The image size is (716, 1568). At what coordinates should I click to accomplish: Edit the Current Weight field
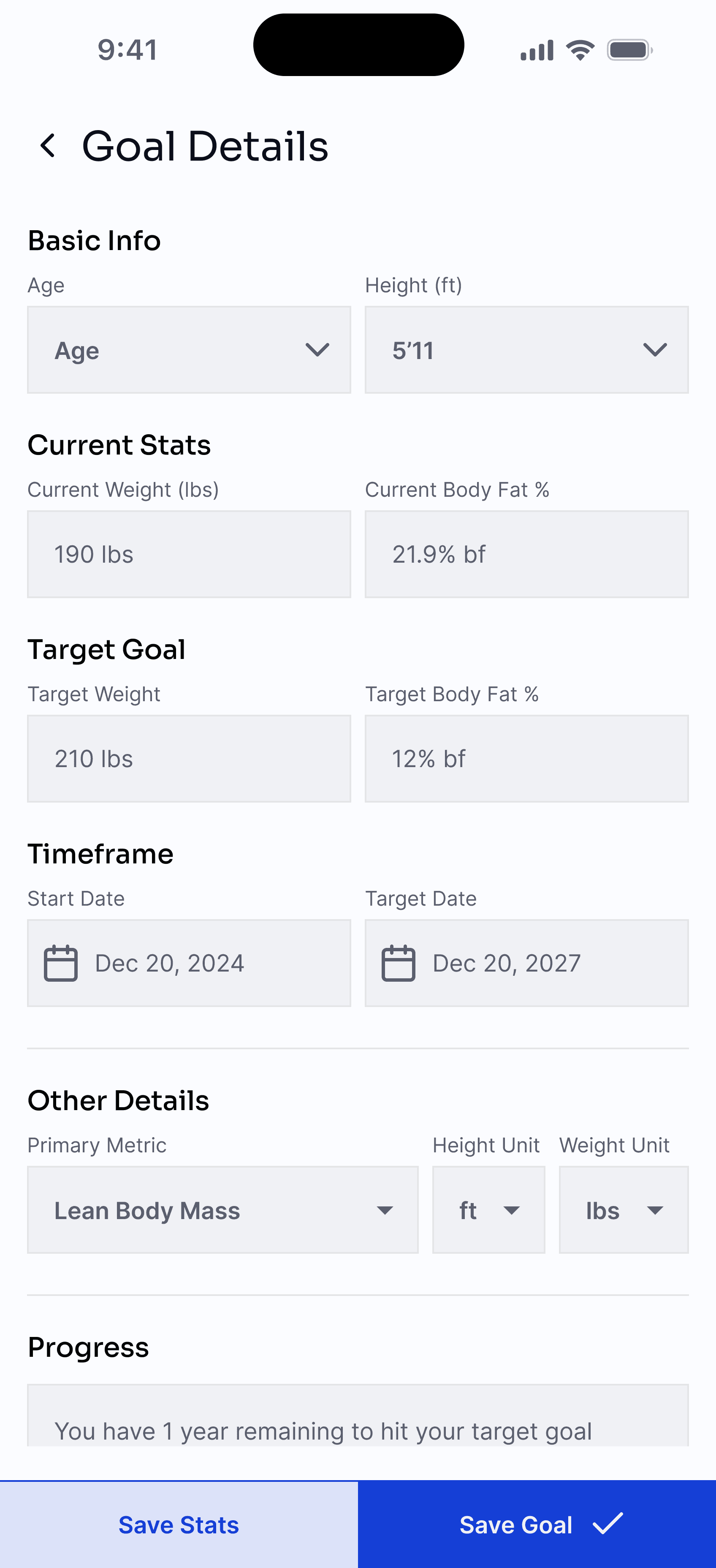(189, 555)
